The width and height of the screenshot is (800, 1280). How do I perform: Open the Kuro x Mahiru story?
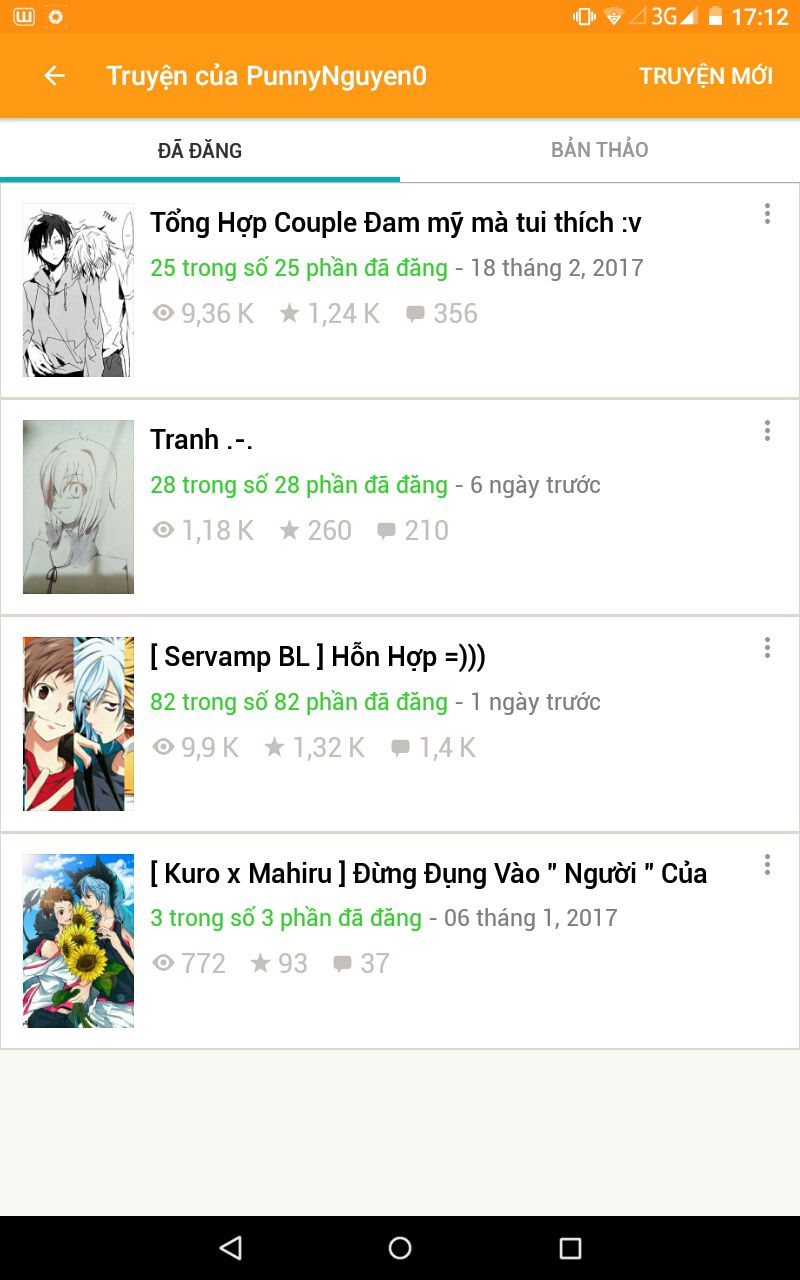(428, 874)
